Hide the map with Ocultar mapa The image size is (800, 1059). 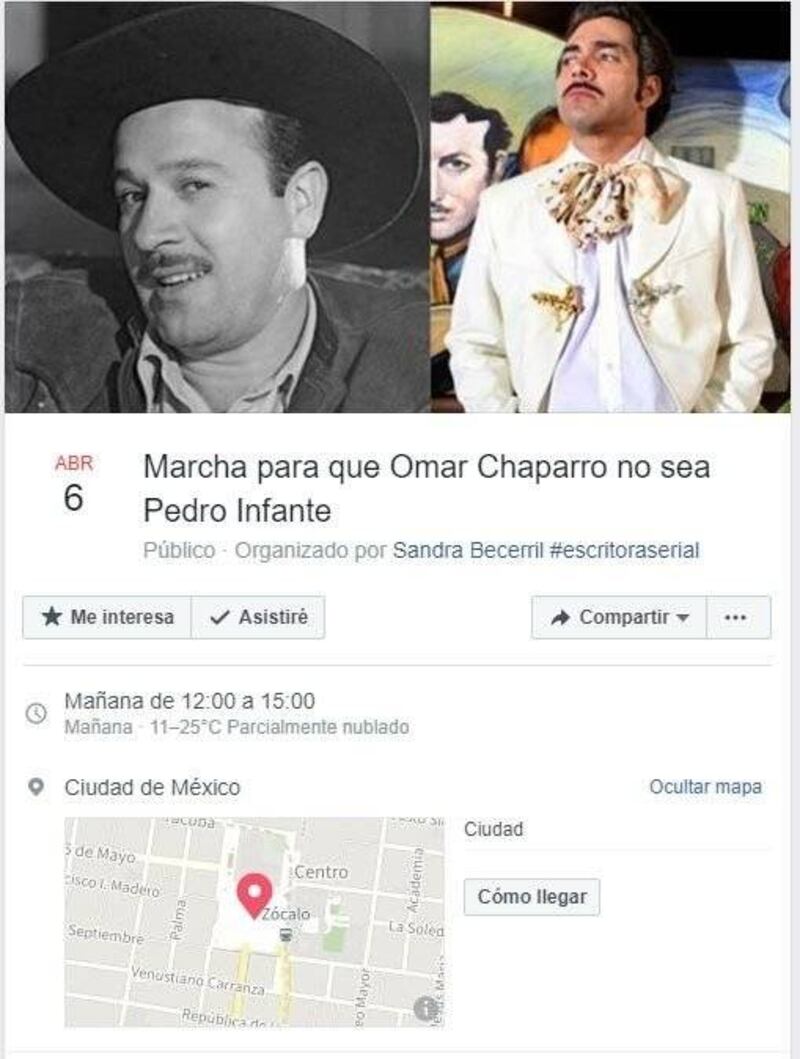[705, 787]
